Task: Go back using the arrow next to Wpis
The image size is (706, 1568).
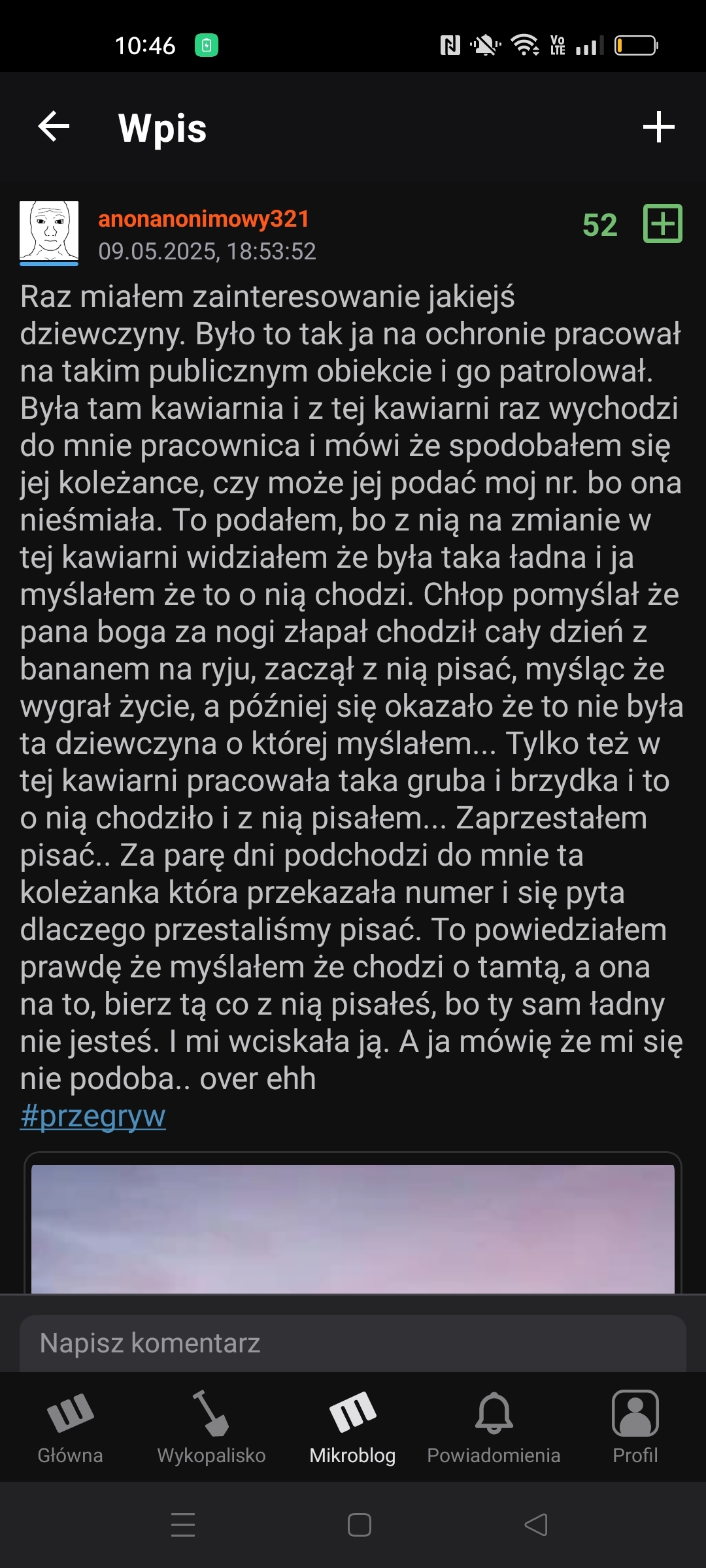Action: [x=54, y=126]
